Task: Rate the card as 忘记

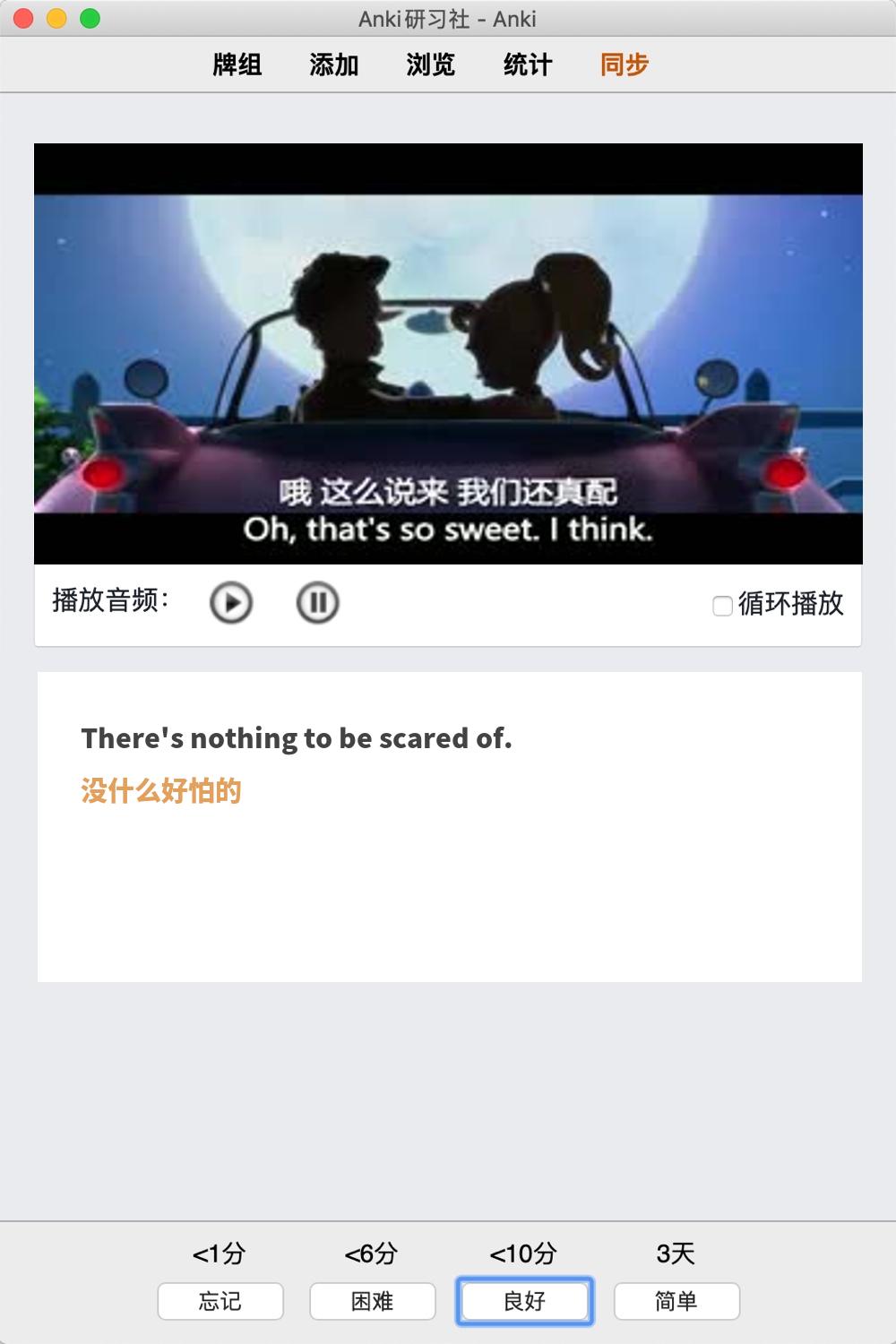Action: click(220, 1301)
